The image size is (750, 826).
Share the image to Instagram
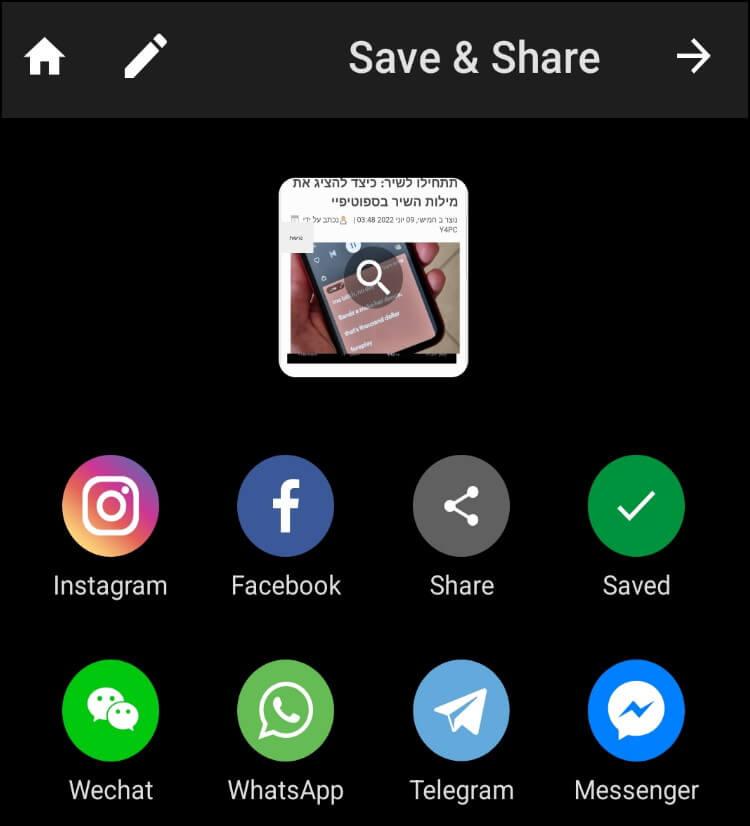[x=110, y=505]
